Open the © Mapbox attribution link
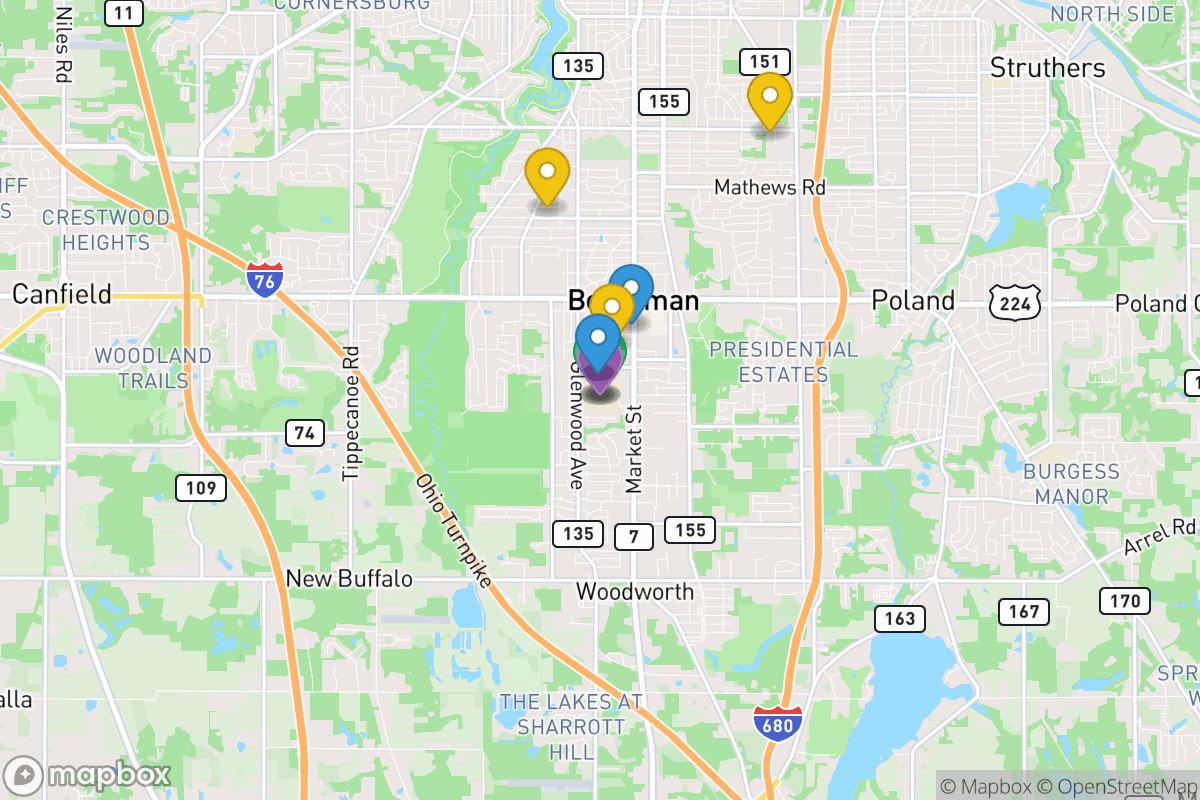Viewport: 1200px width, 800px height. point(982,786)
